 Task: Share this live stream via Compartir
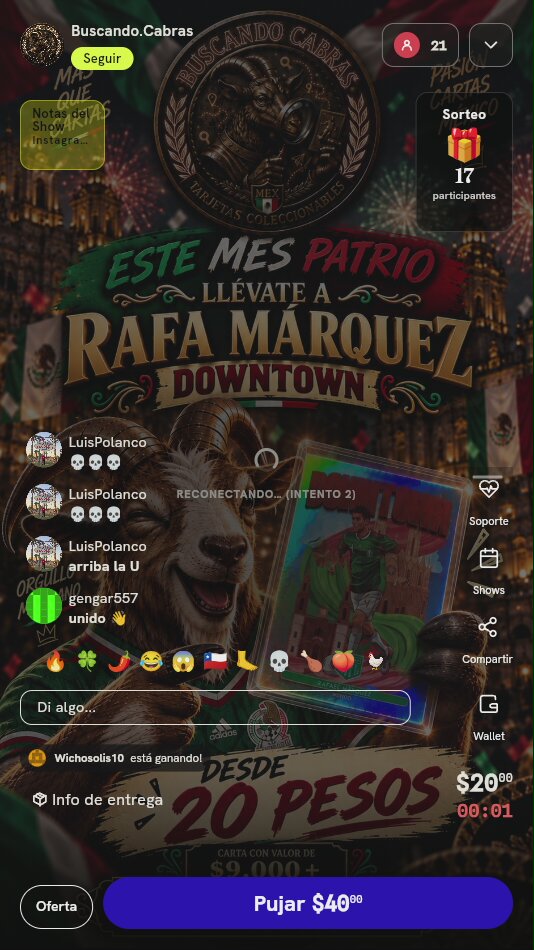coord(487,640)
